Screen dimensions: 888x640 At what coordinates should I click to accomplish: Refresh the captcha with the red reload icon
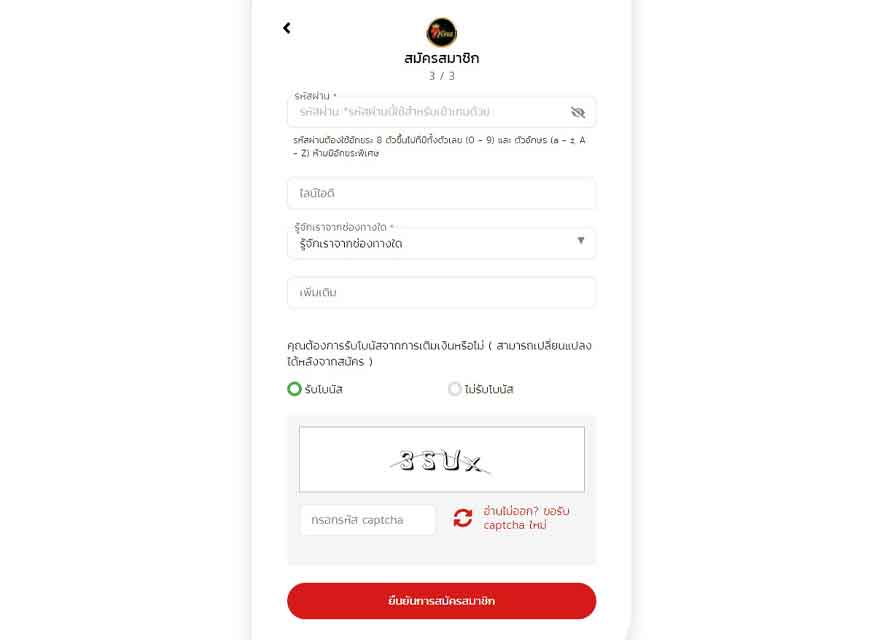463,518
